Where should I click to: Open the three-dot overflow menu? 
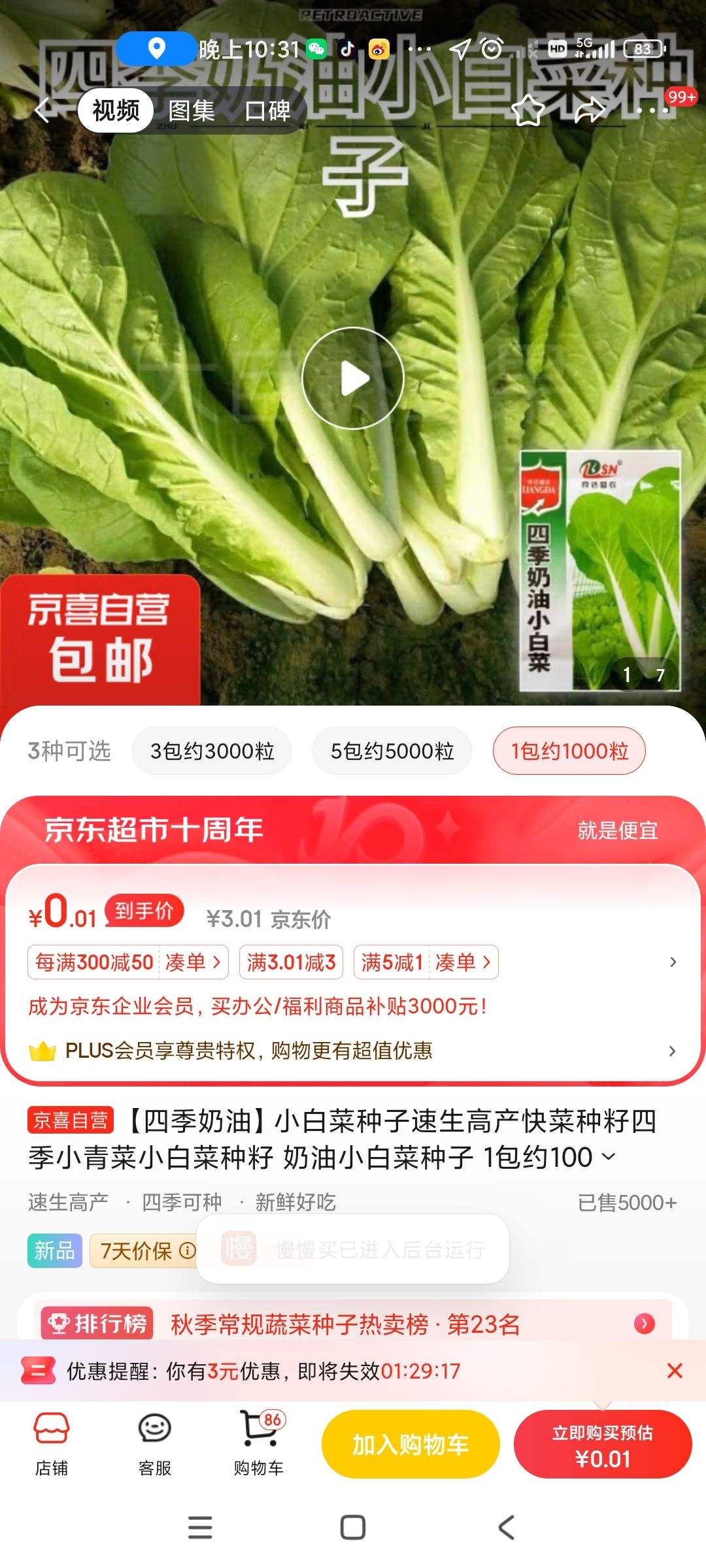click(652, 110)
